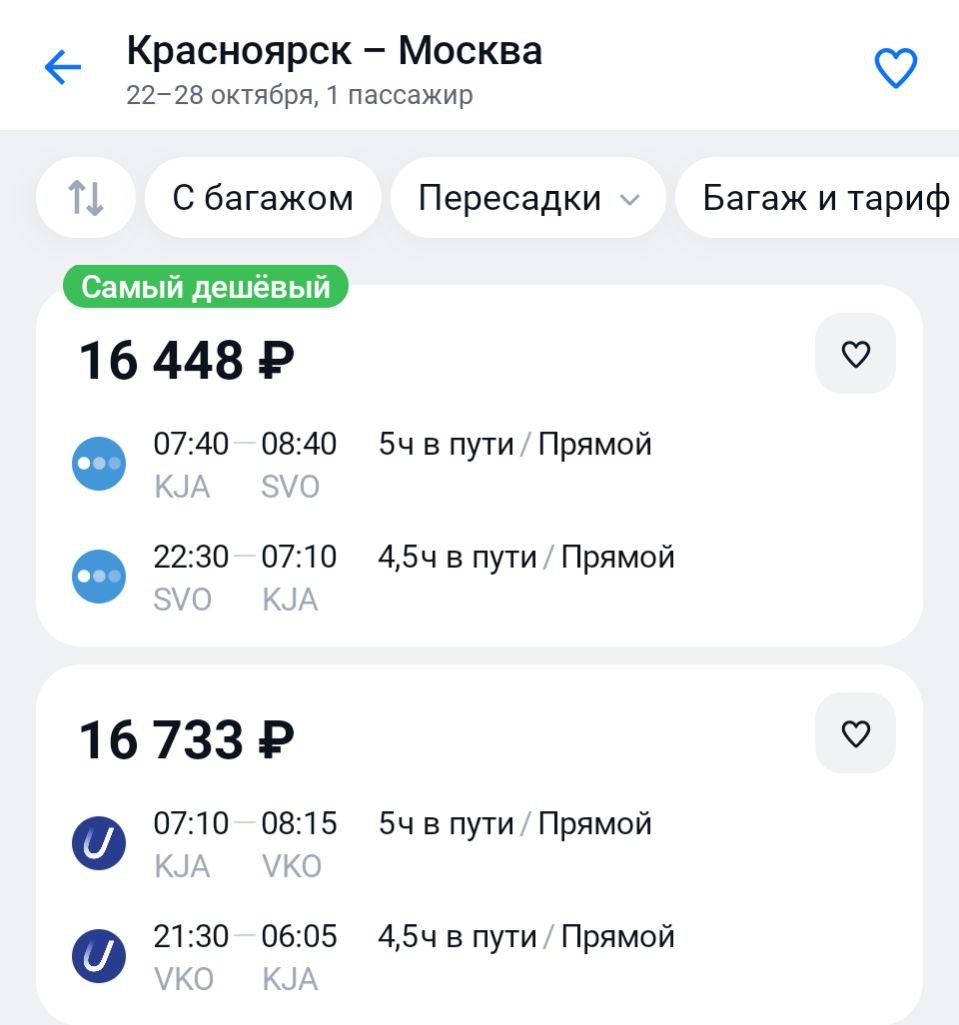959x1025 pixels.
Task: Expand the Пересадки dropdown
Action: click(528, 198)
